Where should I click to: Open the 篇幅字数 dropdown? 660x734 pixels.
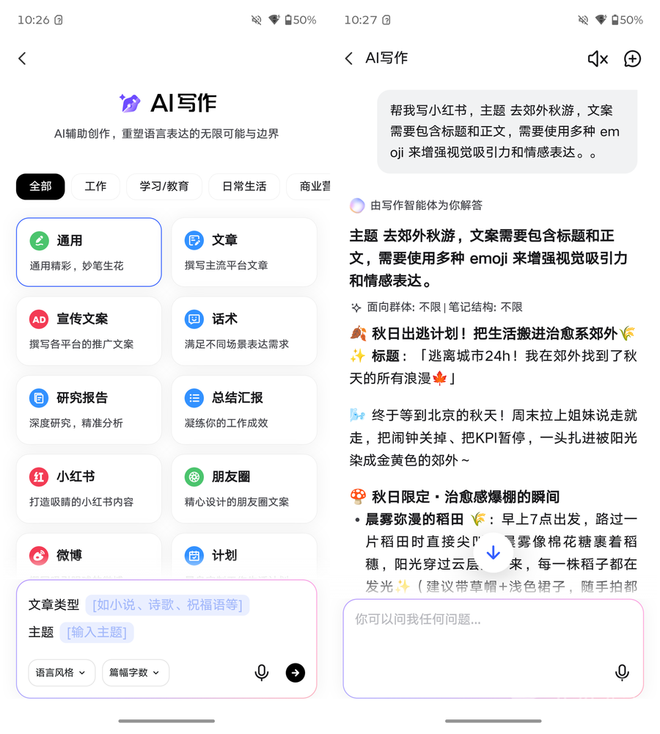tap(135, 673)
